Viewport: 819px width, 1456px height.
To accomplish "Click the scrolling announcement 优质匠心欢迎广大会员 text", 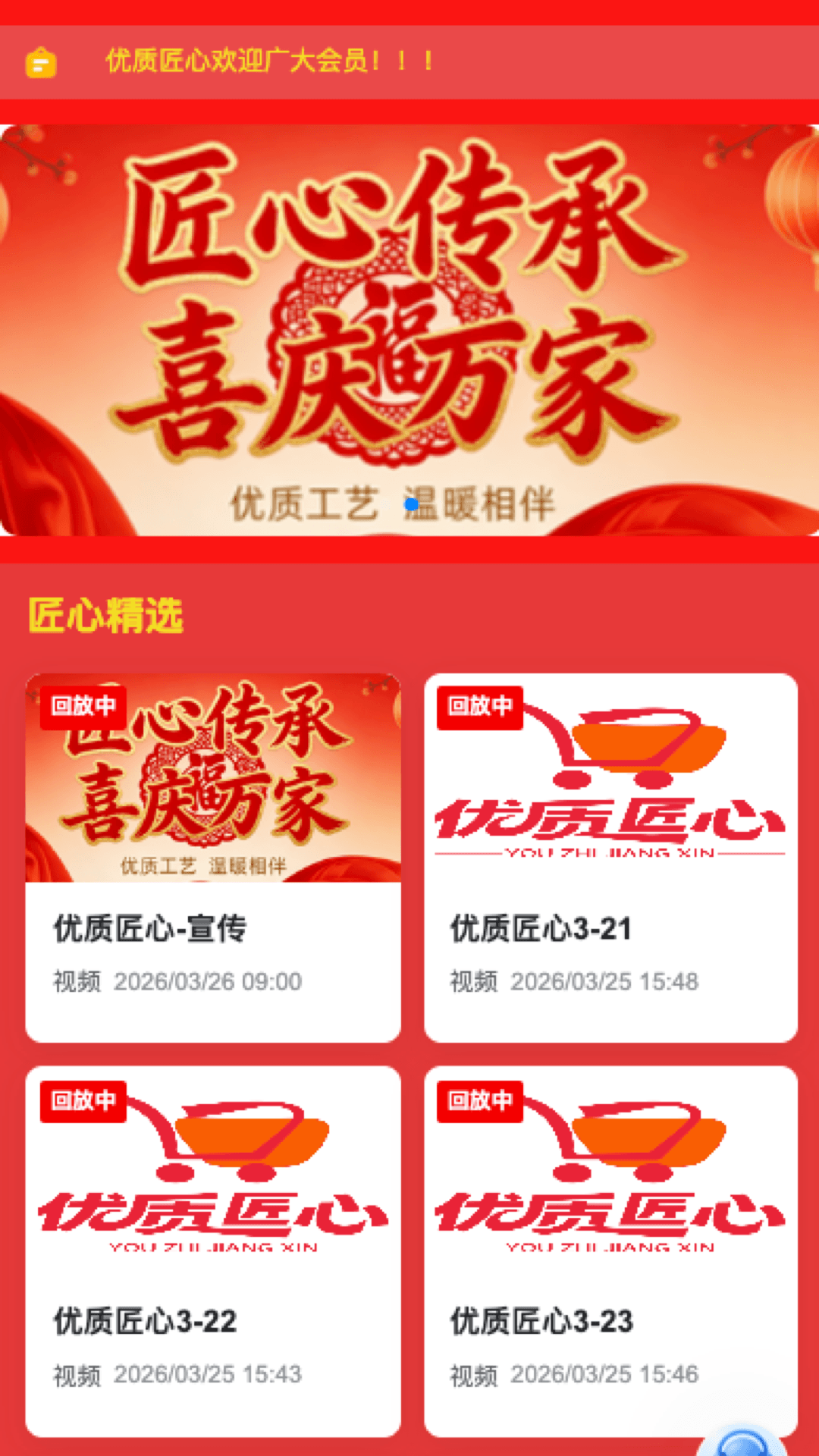I will [267, 64].
